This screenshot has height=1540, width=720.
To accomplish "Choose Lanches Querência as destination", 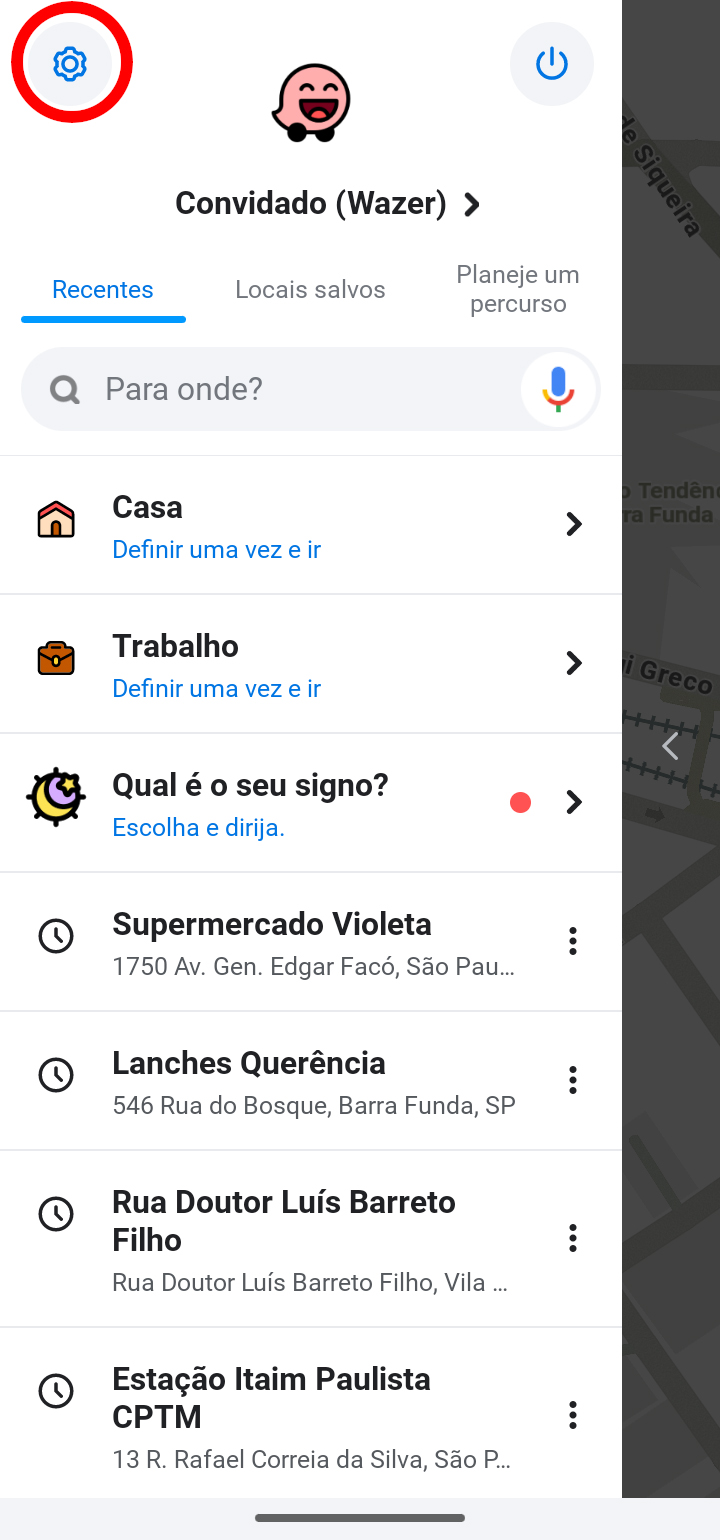I will pyautogui.click(x=300, y=1080).
